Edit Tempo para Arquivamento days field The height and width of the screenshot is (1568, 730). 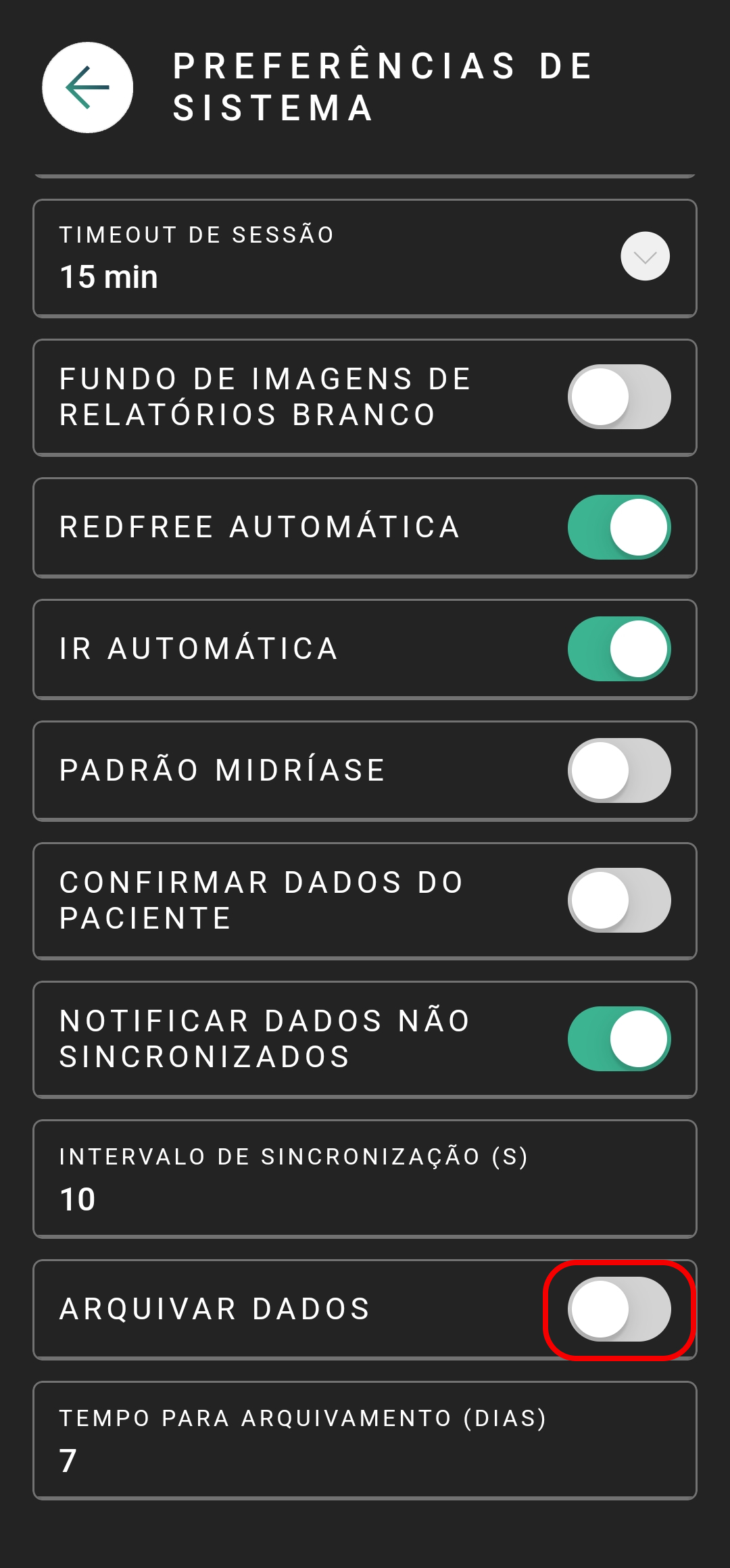pyautogui.click(x=365, y=1440)
